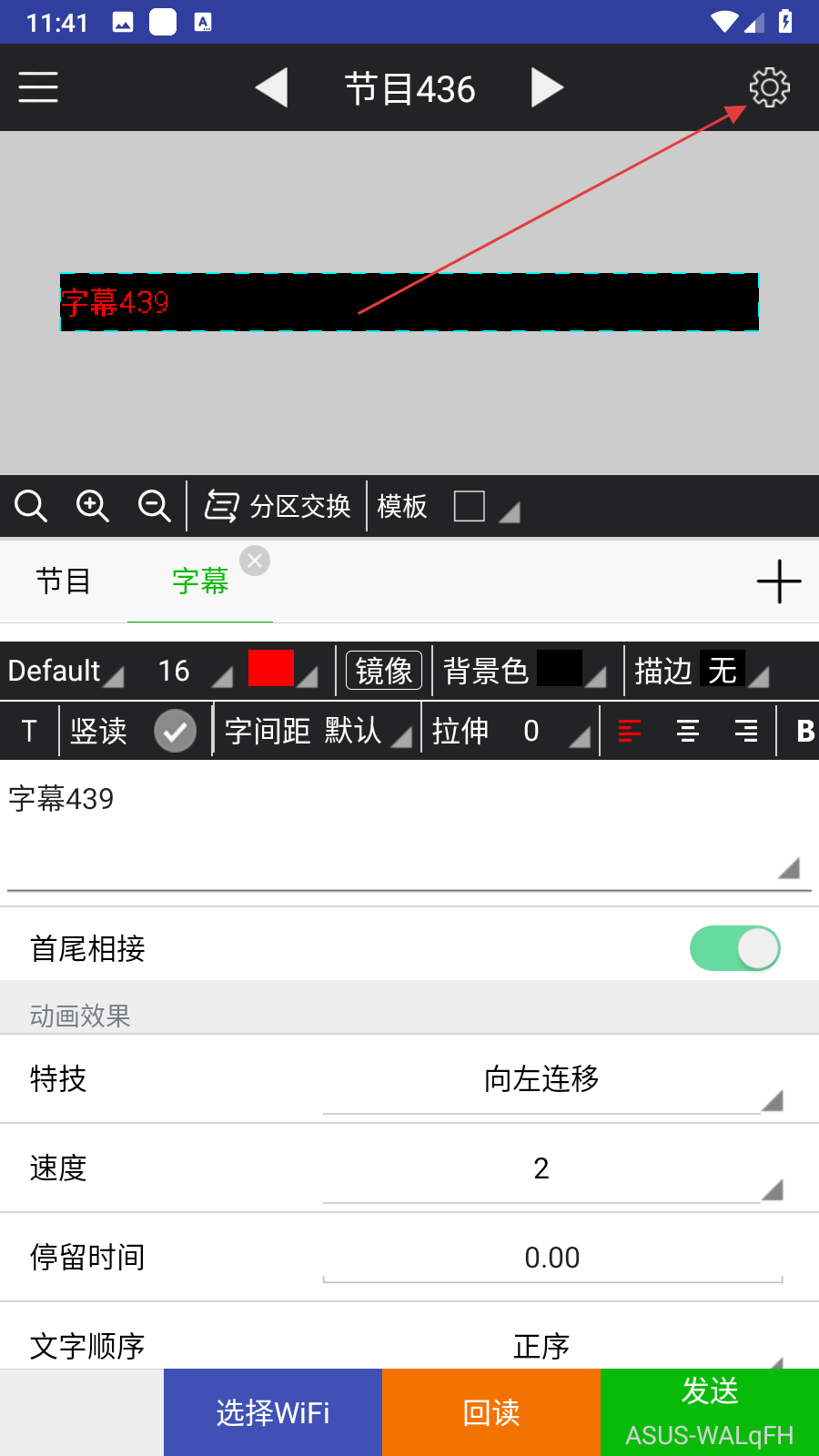Screen dimensions: 819x1456
Task: Go to the next program
Action: coord(547,87)
